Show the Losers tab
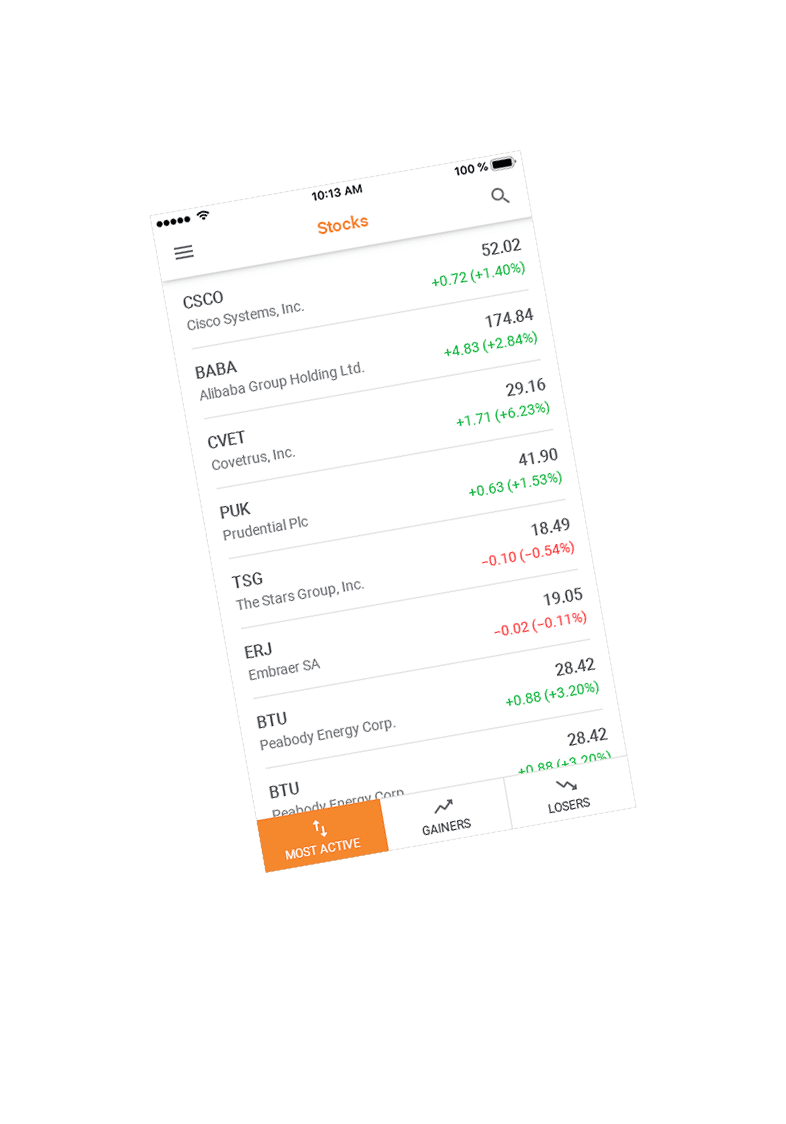 pyautogui.click(x=568, y=794)
